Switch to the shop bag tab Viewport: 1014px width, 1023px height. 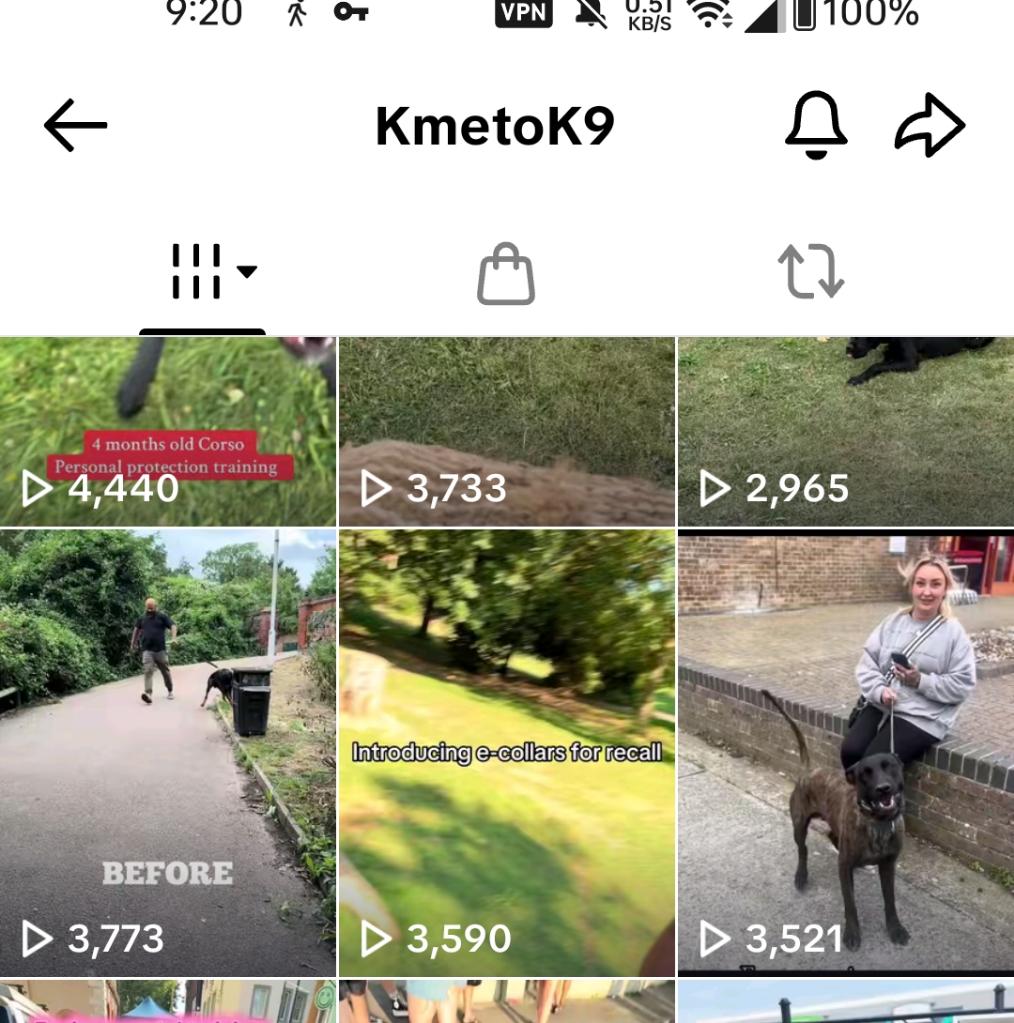pyautogui.click(x=506, y=273)
